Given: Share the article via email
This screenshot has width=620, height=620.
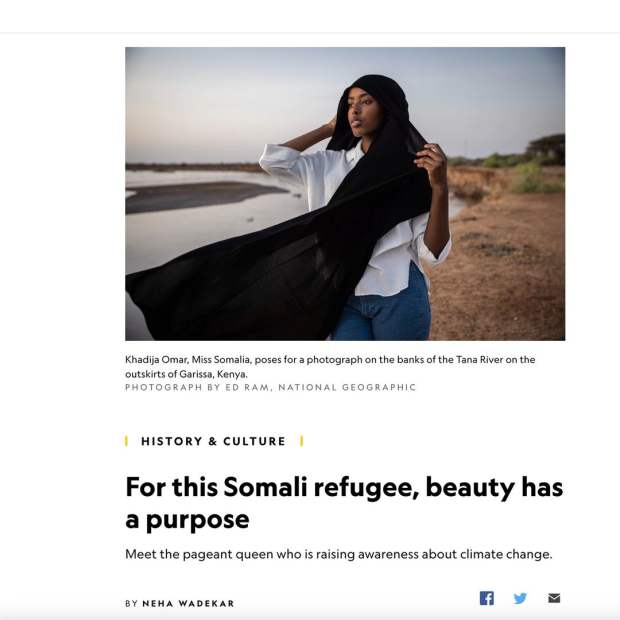Looking at the screenshot, I should click(554, 598).
